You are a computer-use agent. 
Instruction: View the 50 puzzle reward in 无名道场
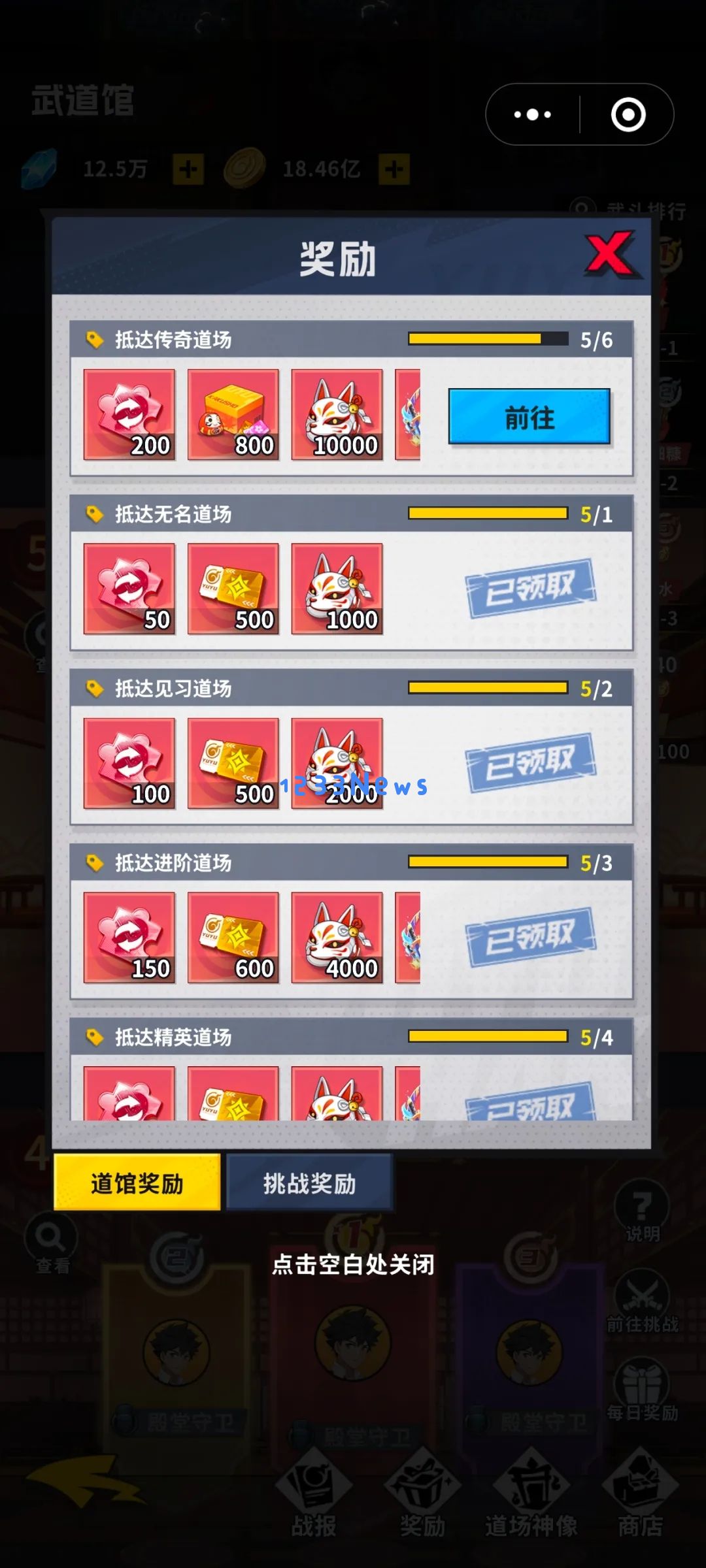129,589
